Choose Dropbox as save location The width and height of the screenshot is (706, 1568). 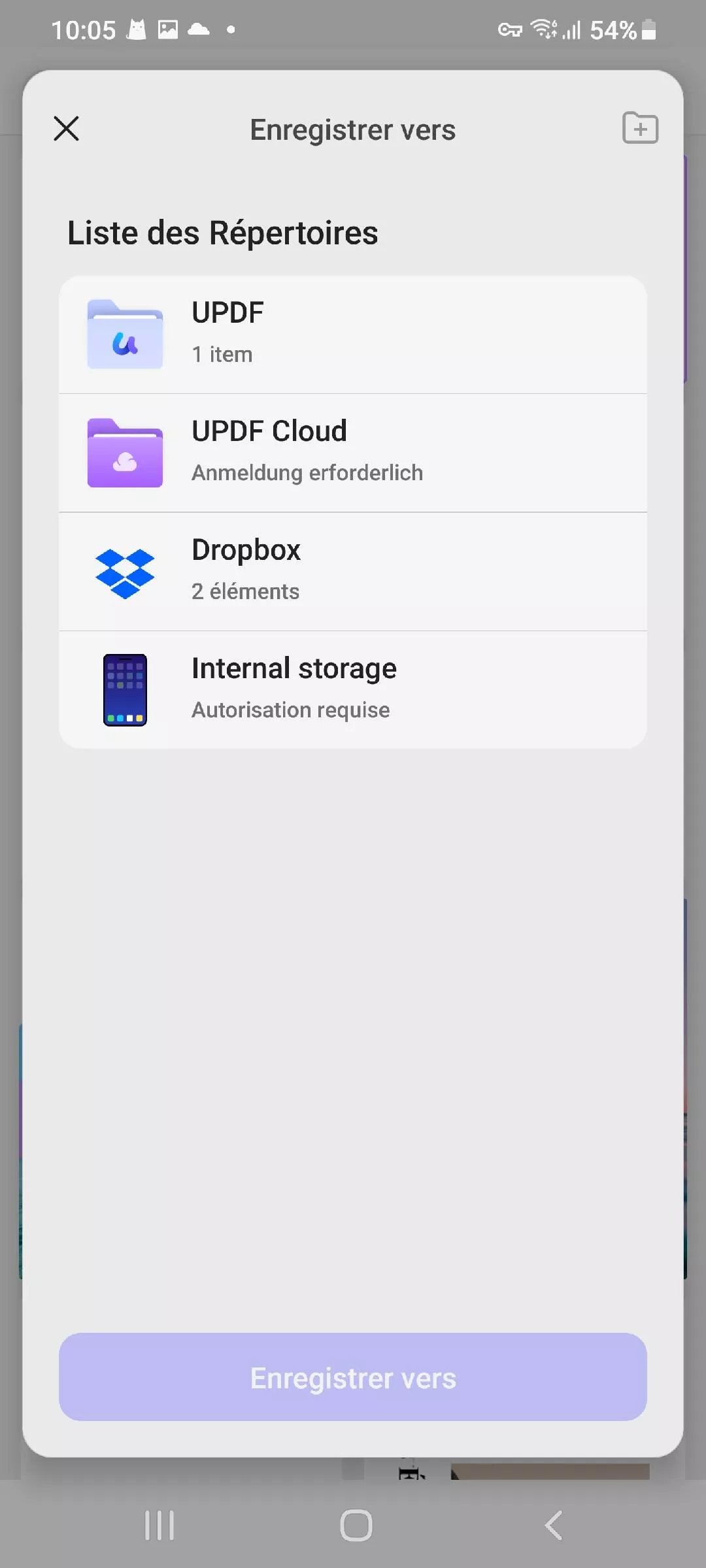(x=353, y=572)
